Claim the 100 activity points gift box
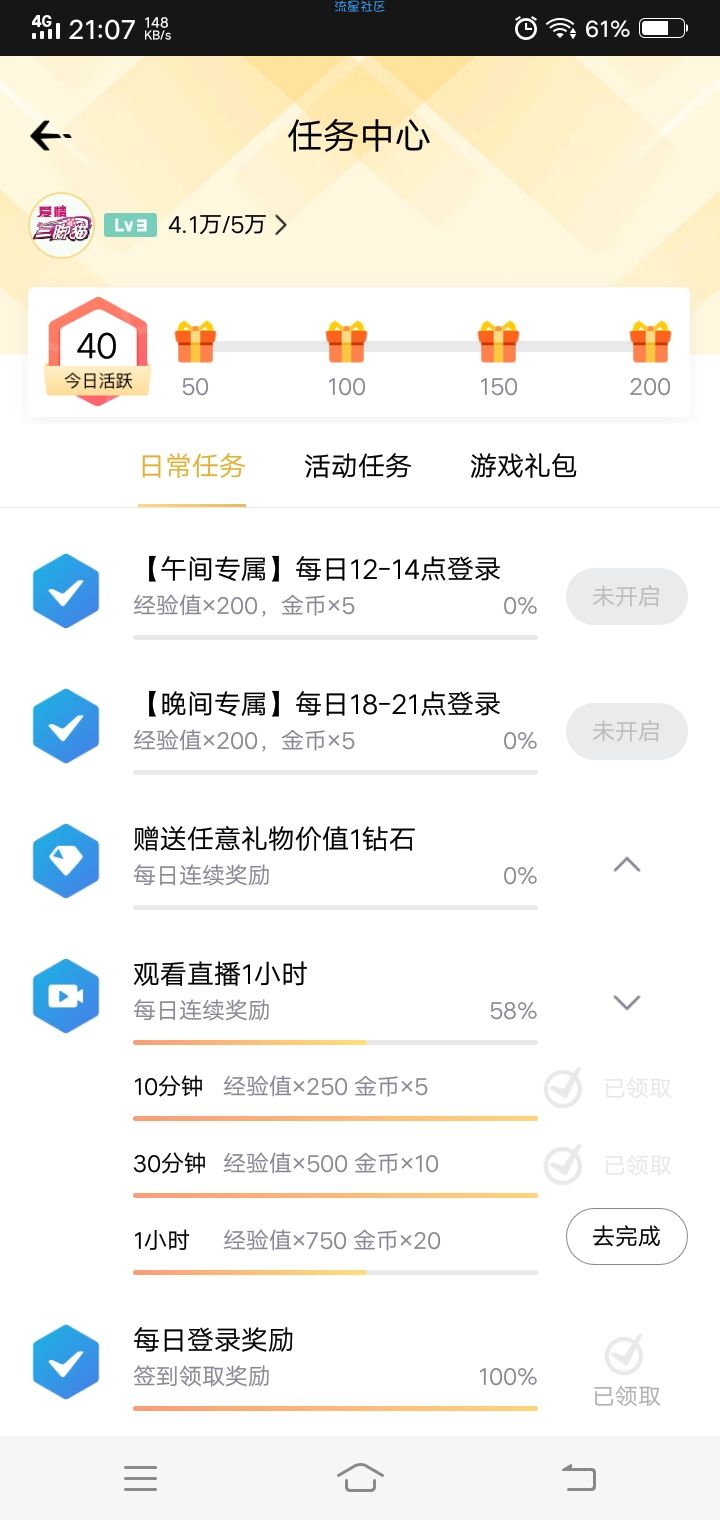 347,343
